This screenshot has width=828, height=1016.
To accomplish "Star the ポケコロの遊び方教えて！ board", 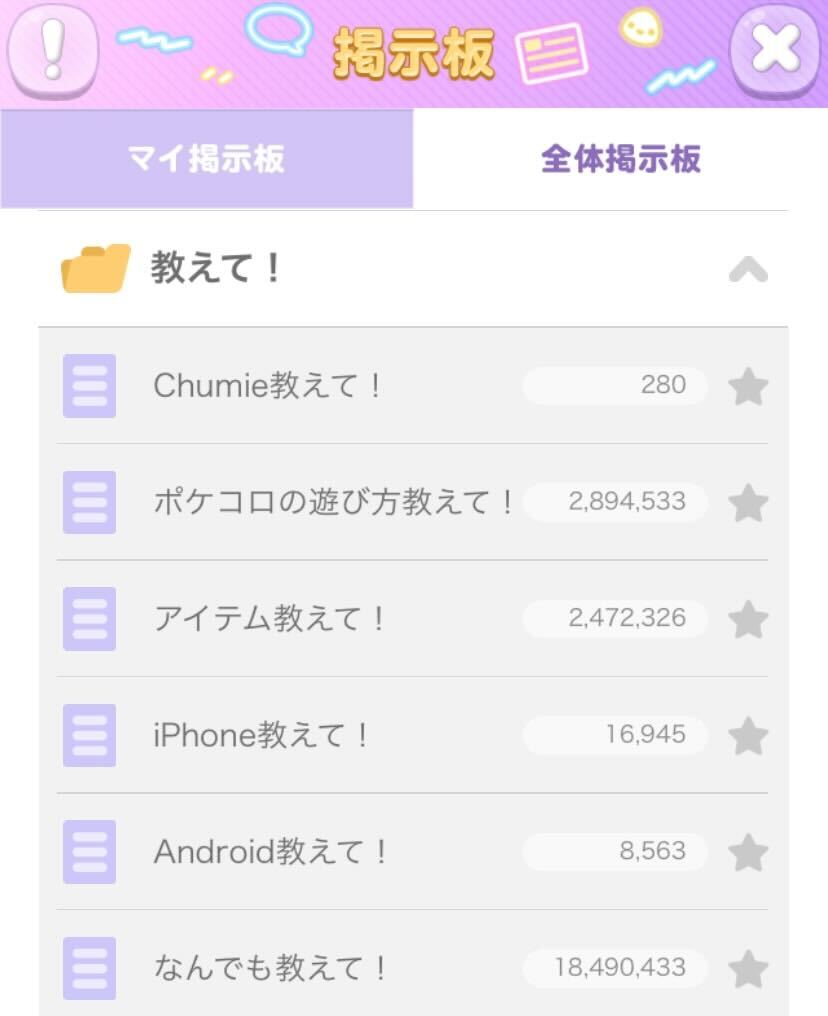I will [x=748, y=503].
